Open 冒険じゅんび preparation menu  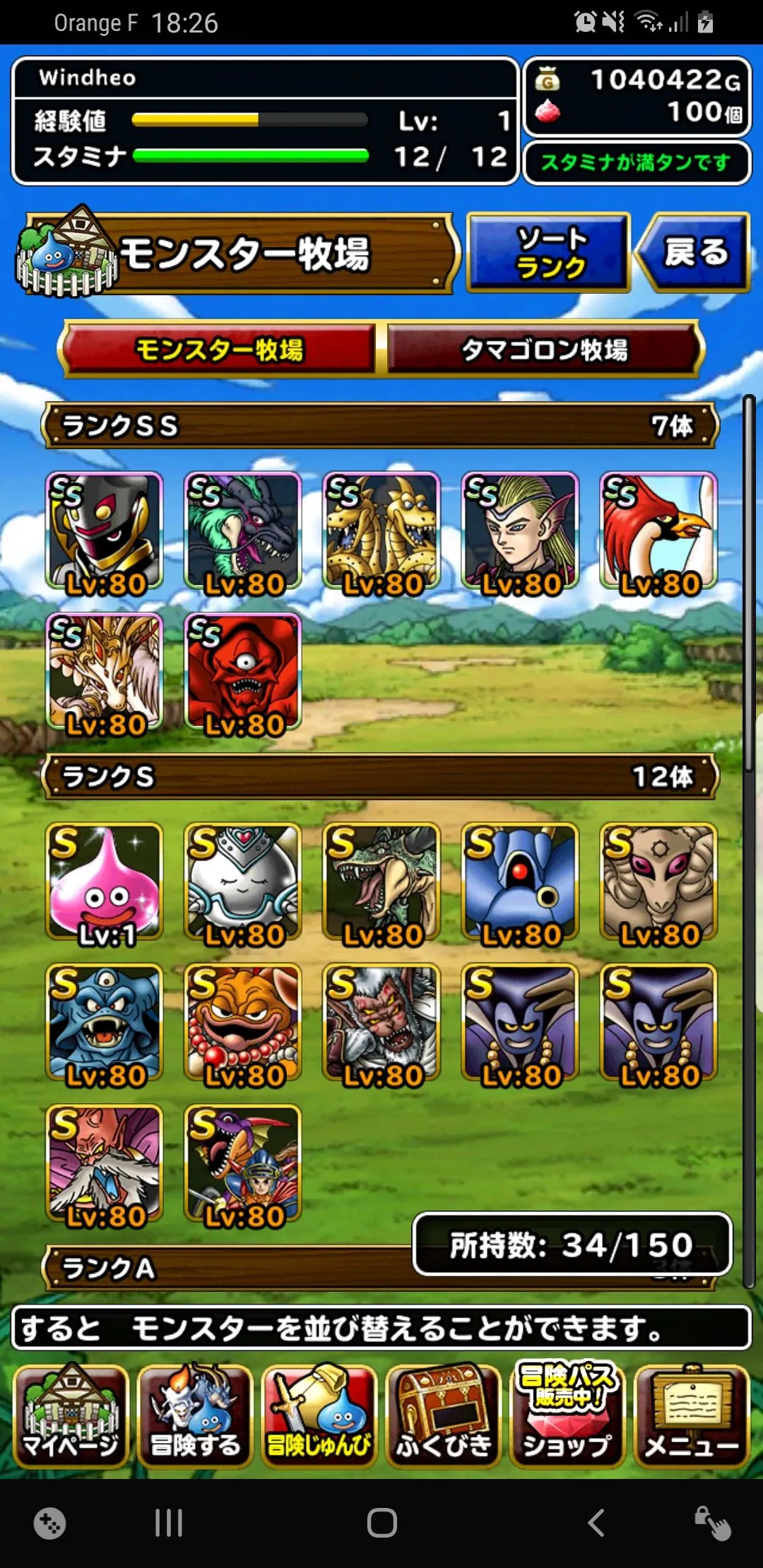click(319, 1416)
